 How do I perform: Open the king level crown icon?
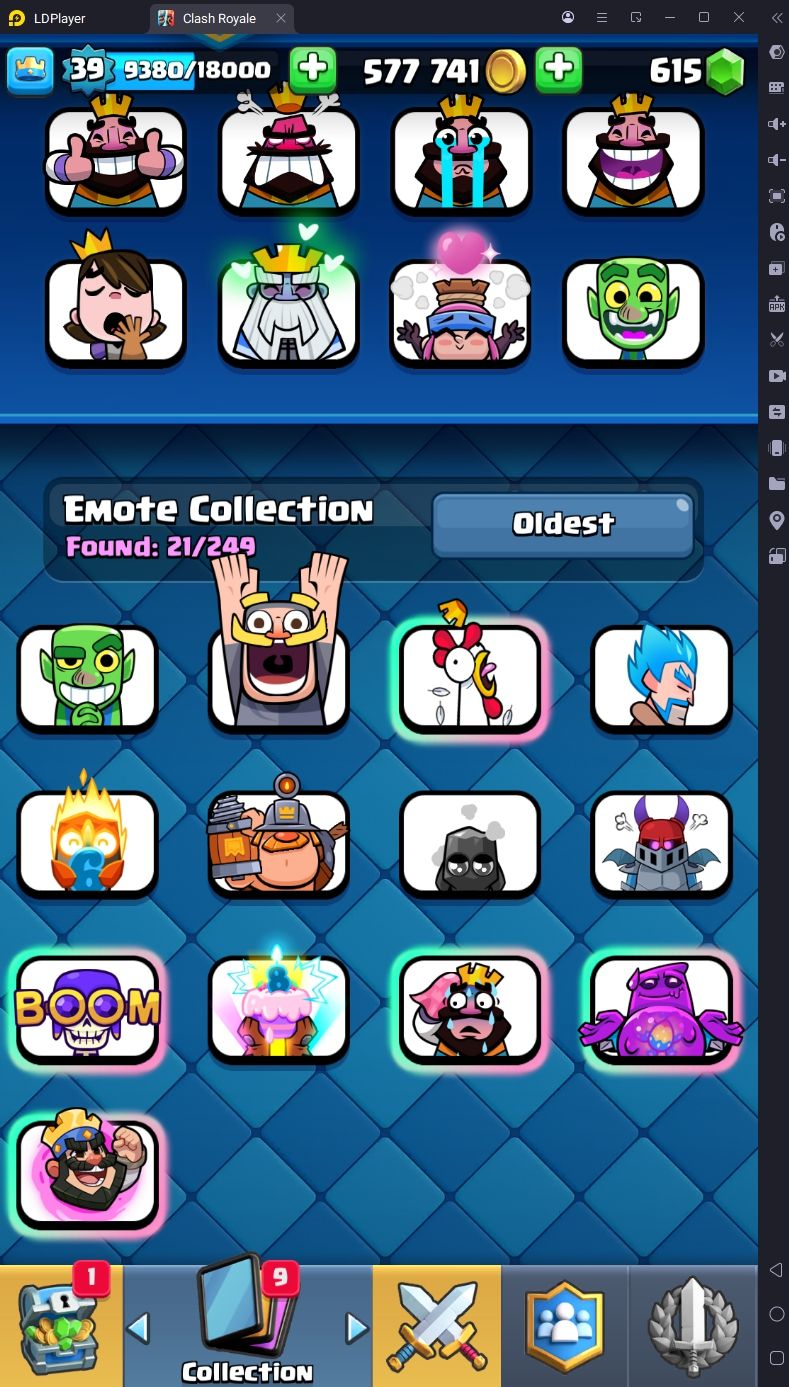tap(30, 70)
